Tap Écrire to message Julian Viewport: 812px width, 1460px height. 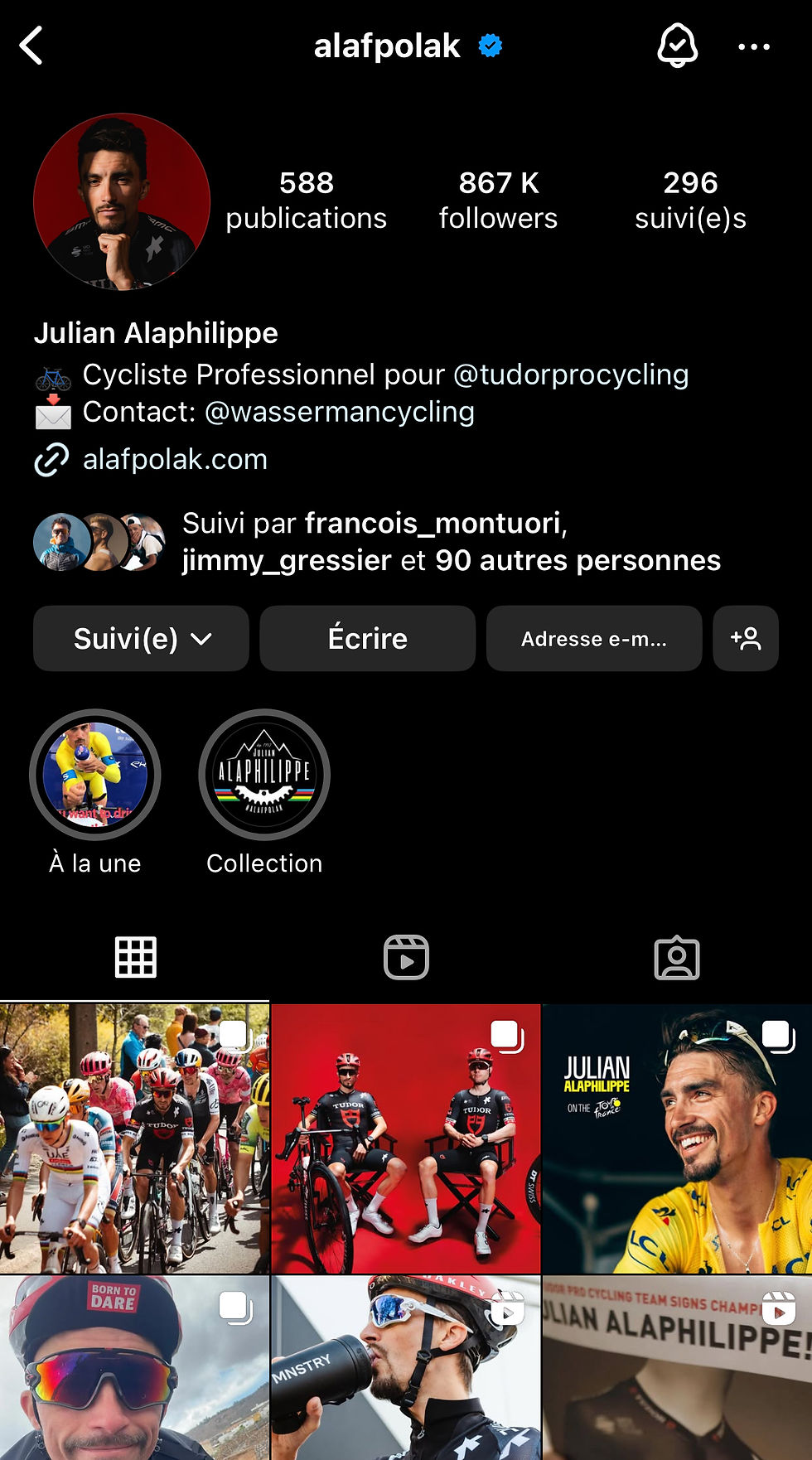tap(367, 638)
